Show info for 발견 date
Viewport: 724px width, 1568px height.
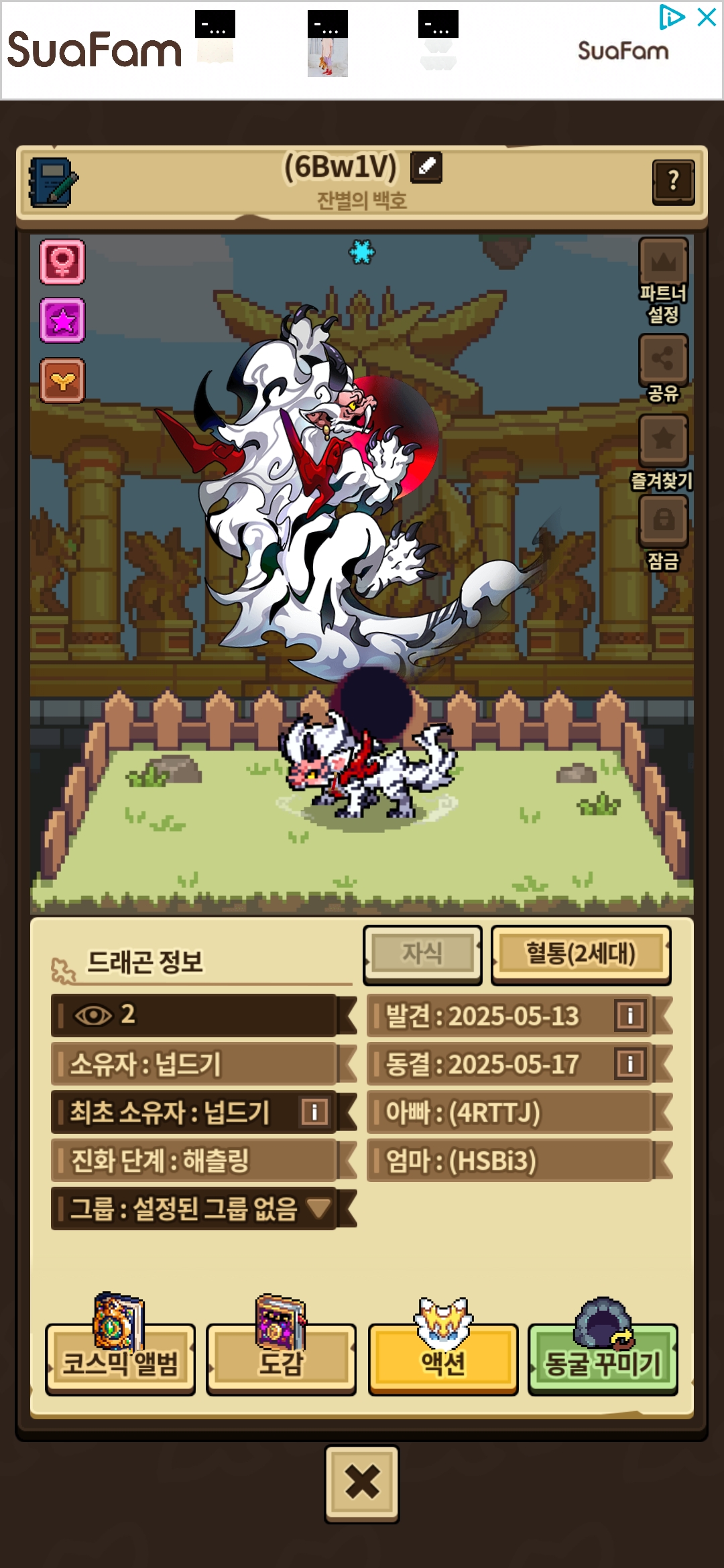pyautogui.click(x=630, y=1016)
